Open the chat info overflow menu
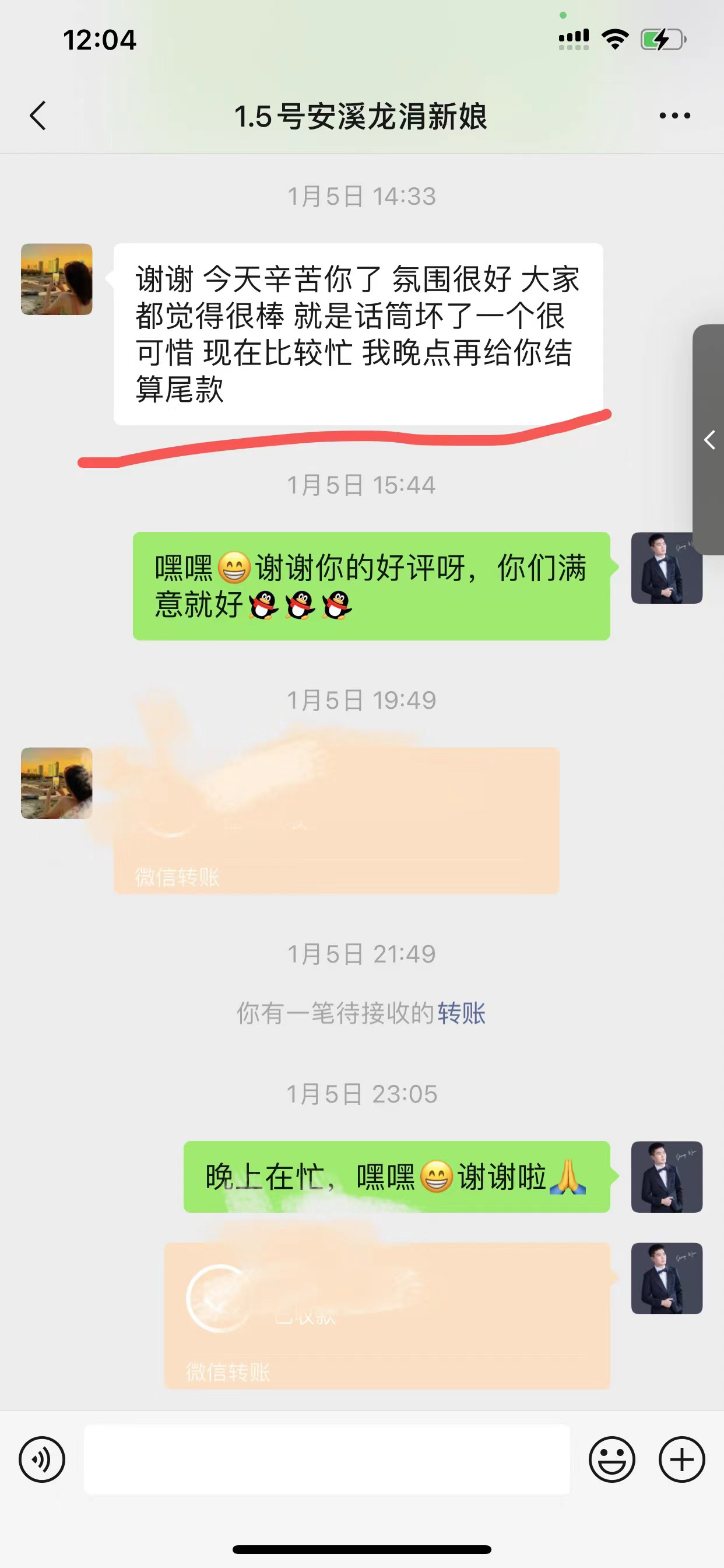This screenshot has width=724, height=1568. coord(674,116)
